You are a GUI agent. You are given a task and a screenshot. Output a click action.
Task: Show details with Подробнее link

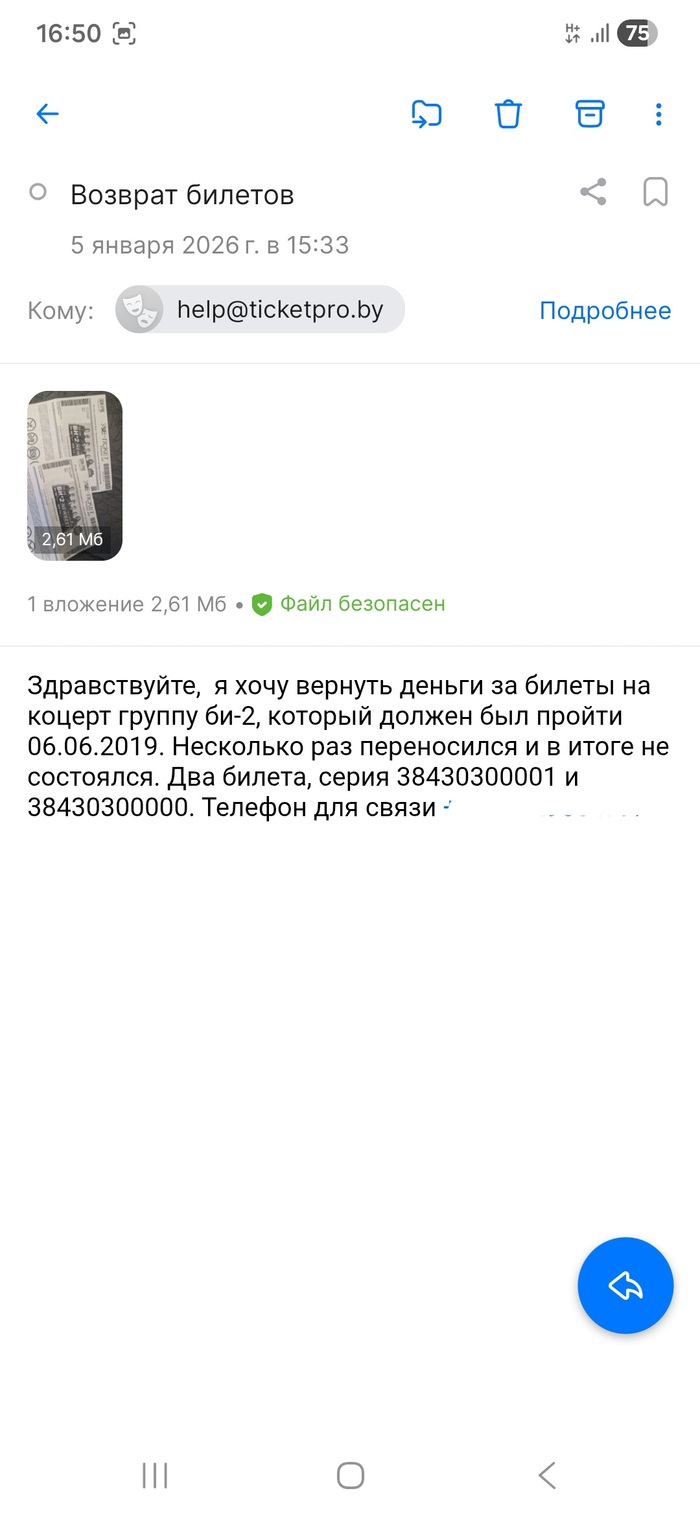[x=605, y=311]
